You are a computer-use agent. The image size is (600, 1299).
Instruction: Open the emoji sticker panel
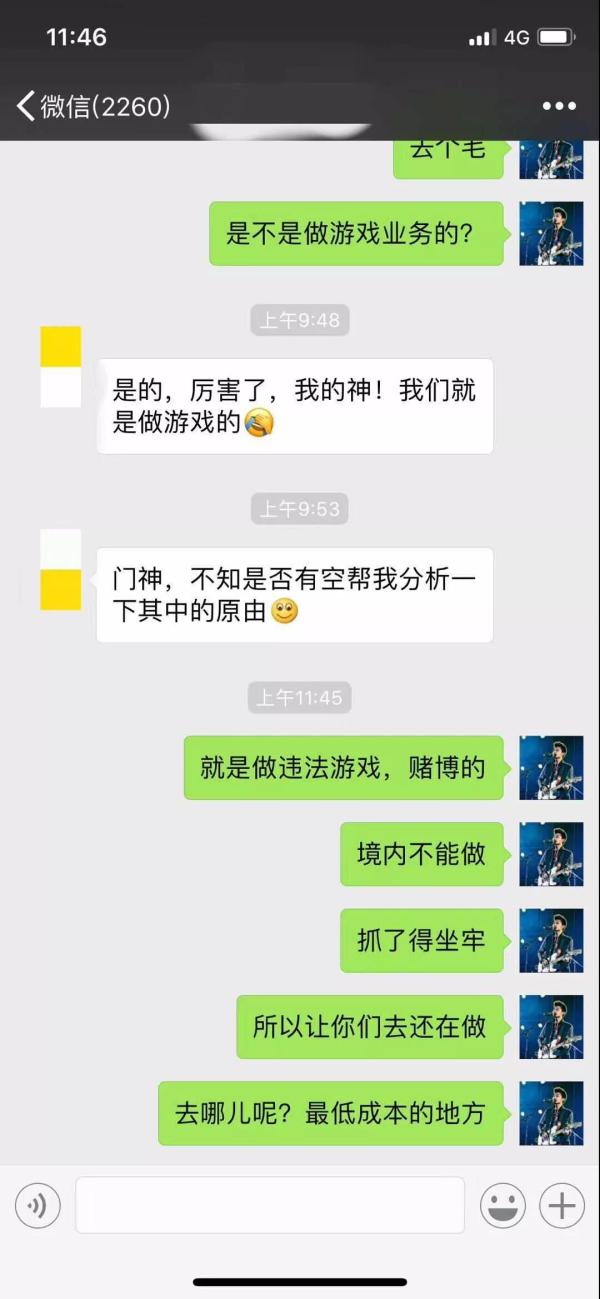point(503,1206)
